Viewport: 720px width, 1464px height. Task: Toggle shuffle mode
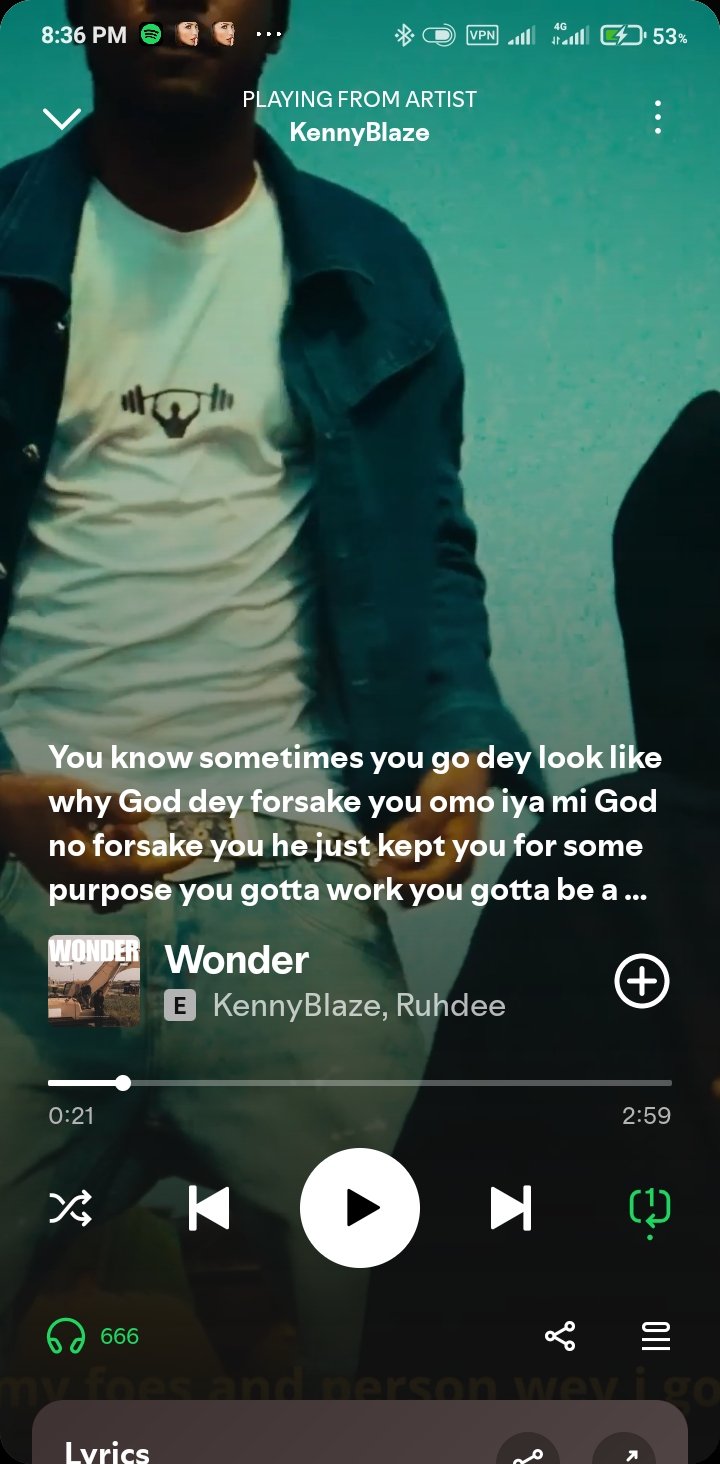(70, 1208)
